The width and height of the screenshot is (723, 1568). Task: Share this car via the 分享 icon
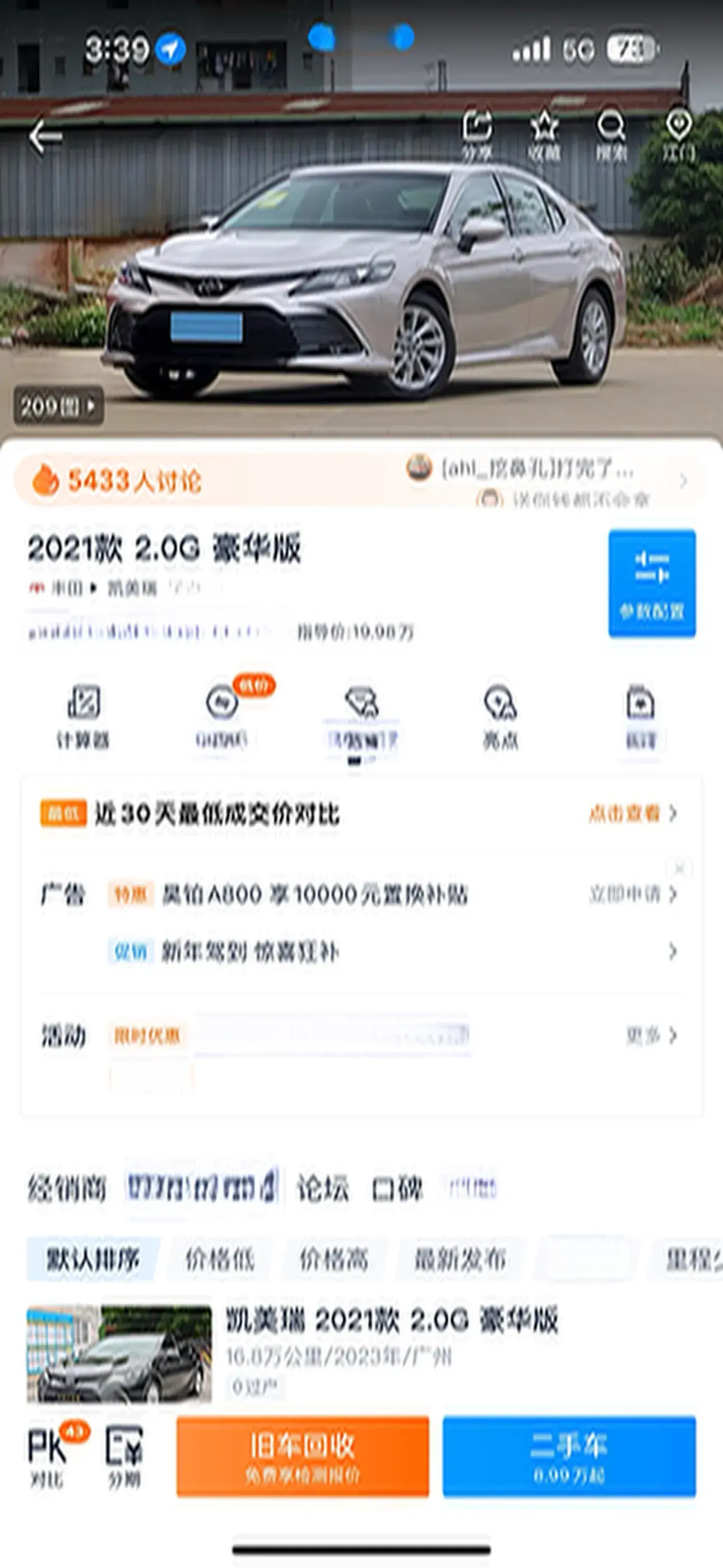tap(476, 134)
